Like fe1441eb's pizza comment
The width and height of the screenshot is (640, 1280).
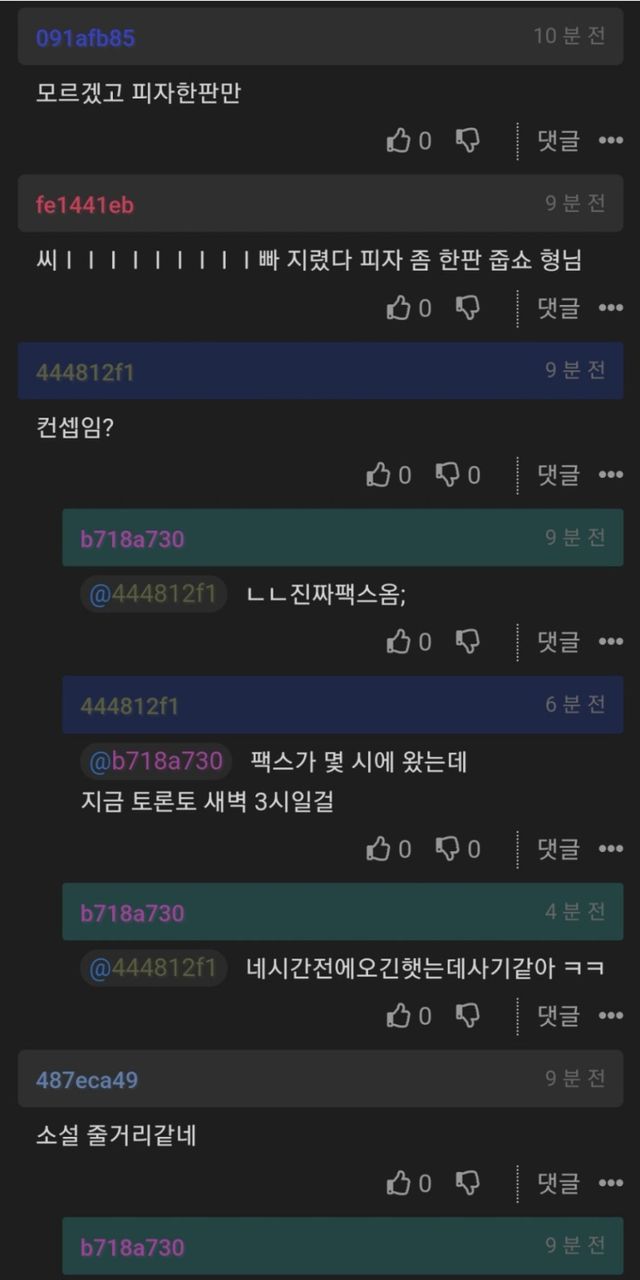coord(400,308)
